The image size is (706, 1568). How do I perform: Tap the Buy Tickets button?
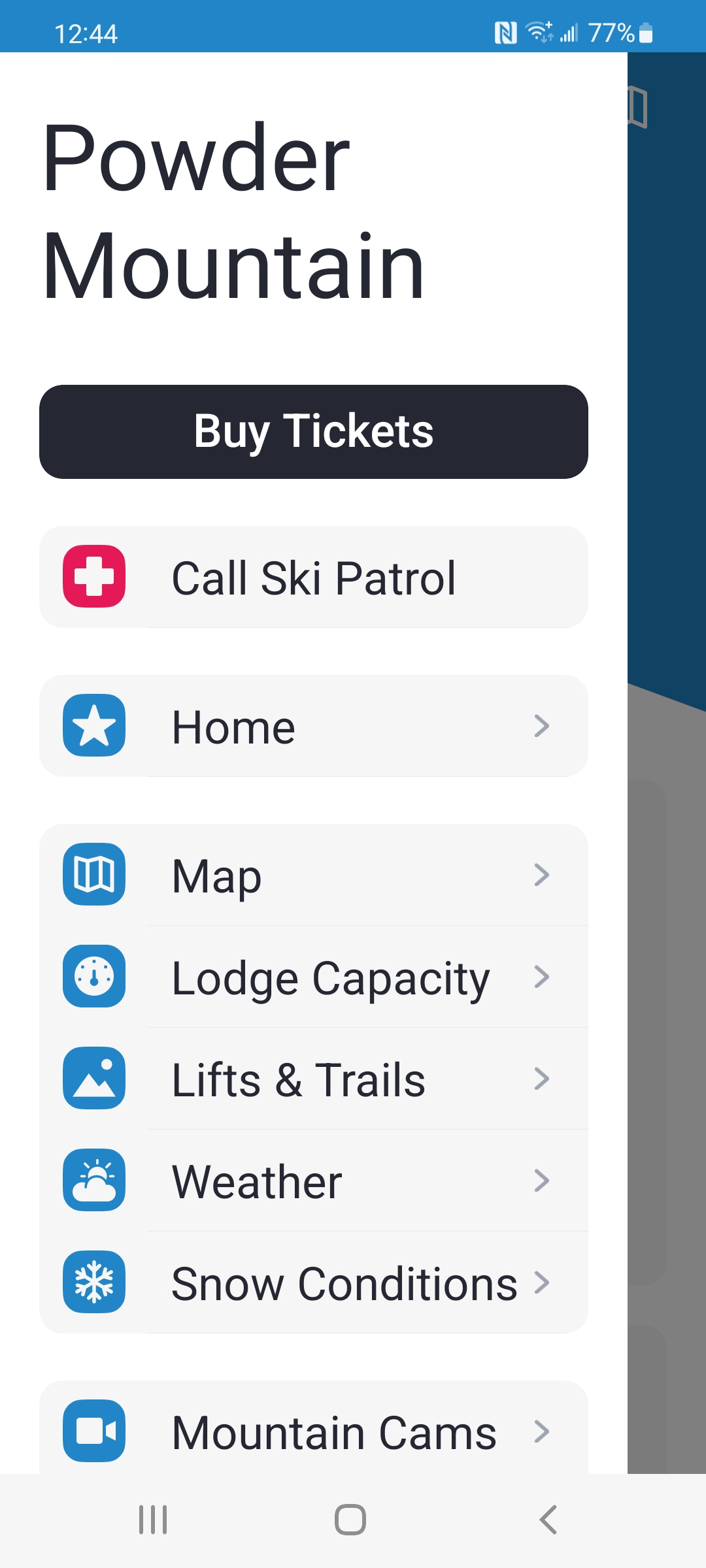pyautogui.click(x=313, y=432)
